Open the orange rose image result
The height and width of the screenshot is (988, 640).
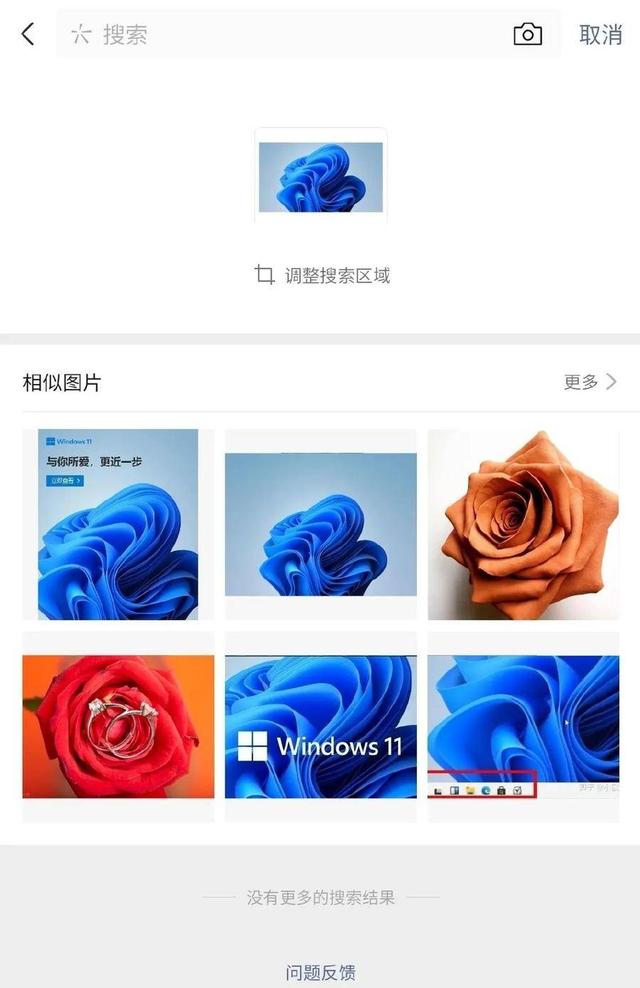524,525
